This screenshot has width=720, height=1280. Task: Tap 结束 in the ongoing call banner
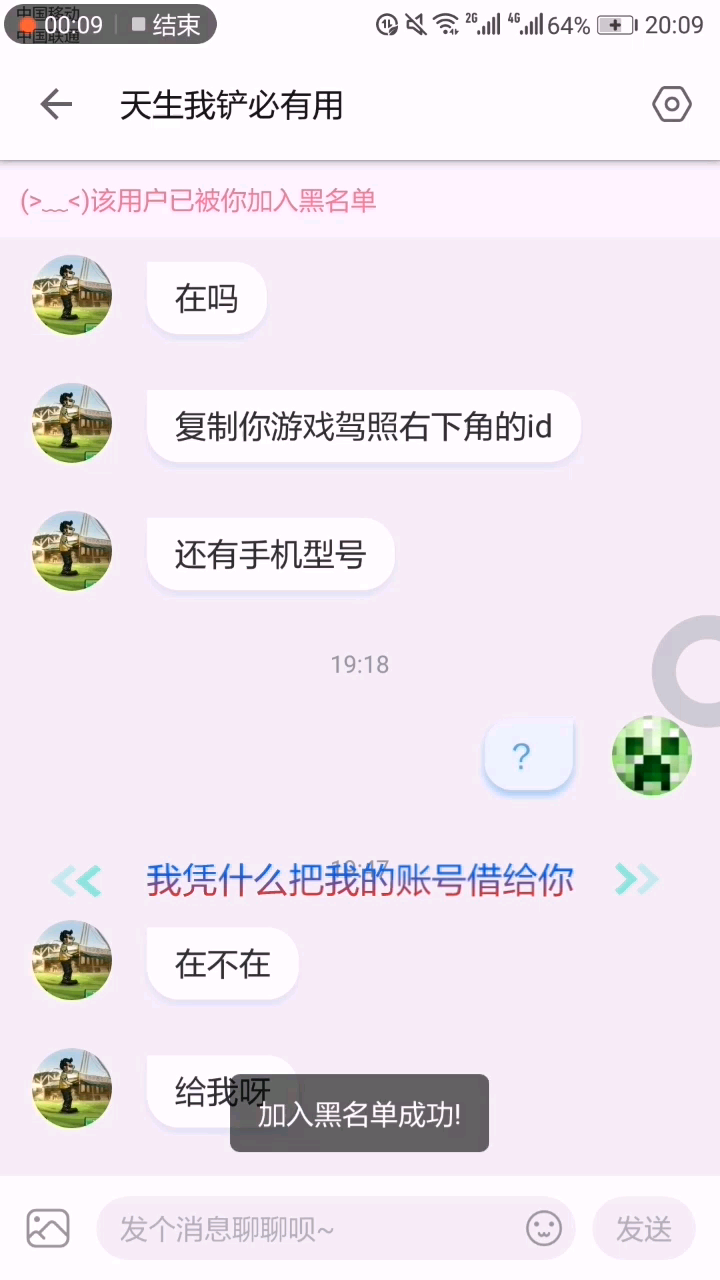point(175,27)
